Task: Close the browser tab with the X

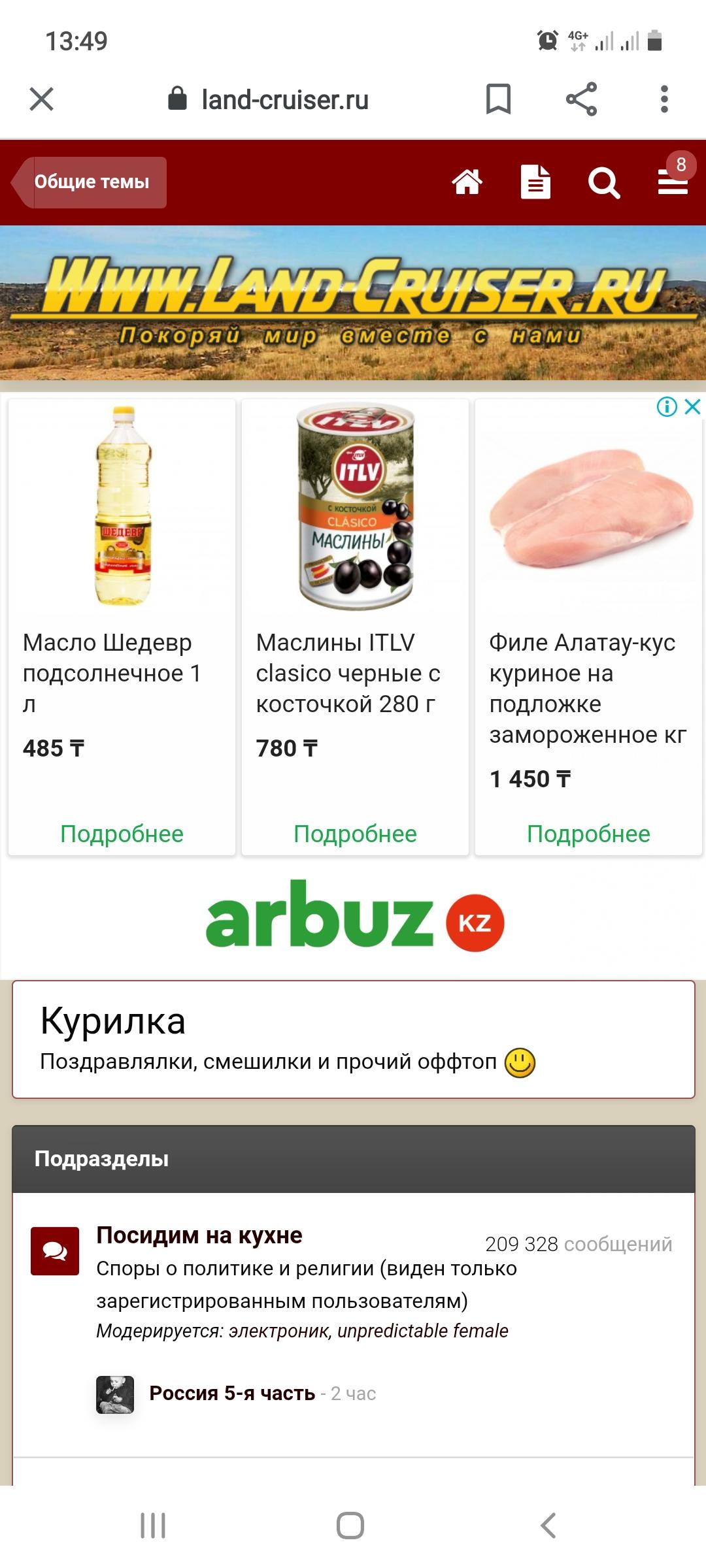Action: pyautogui.click(x=42, y=99)
